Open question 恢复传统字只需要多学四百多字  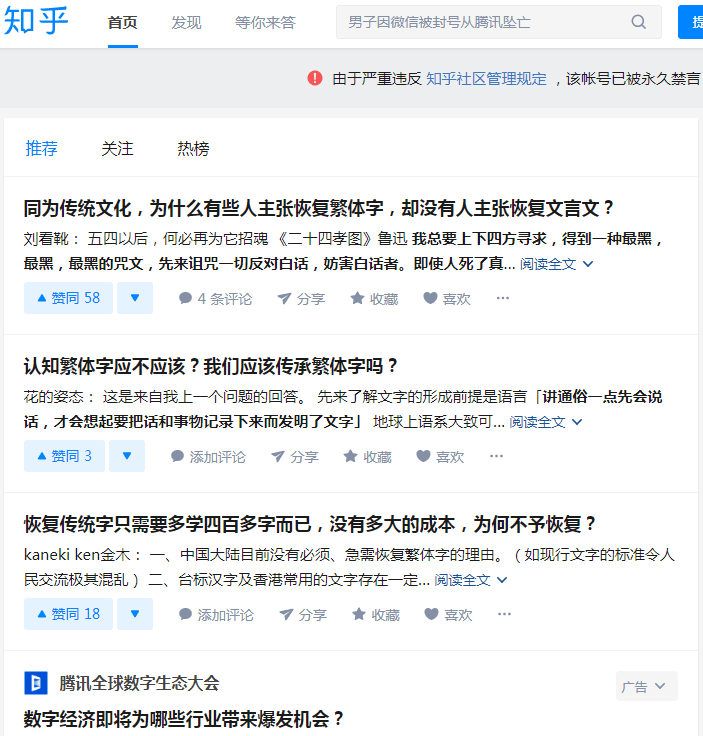[310, 524]
